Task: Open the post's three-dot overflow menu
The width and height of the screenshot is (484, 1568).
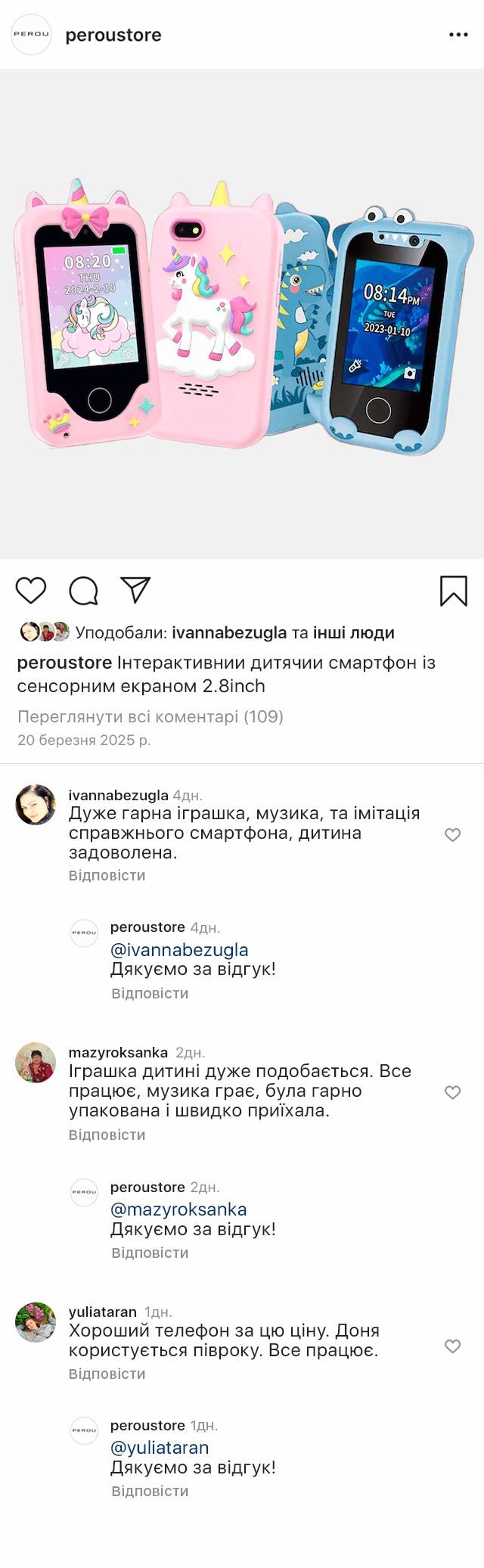Action: pos(458,35)
